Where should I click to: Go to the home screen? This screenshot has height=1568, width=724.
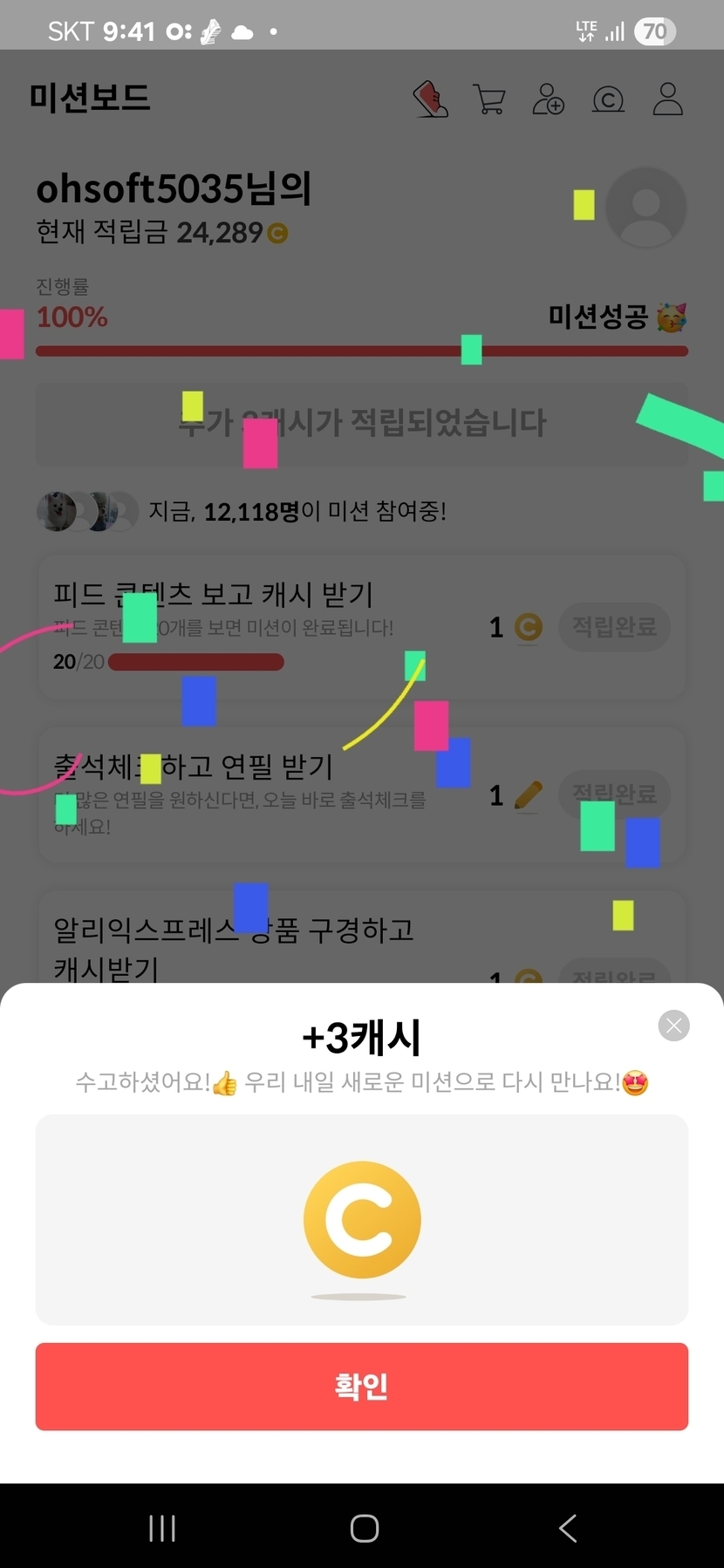(x=364, y=1528)
